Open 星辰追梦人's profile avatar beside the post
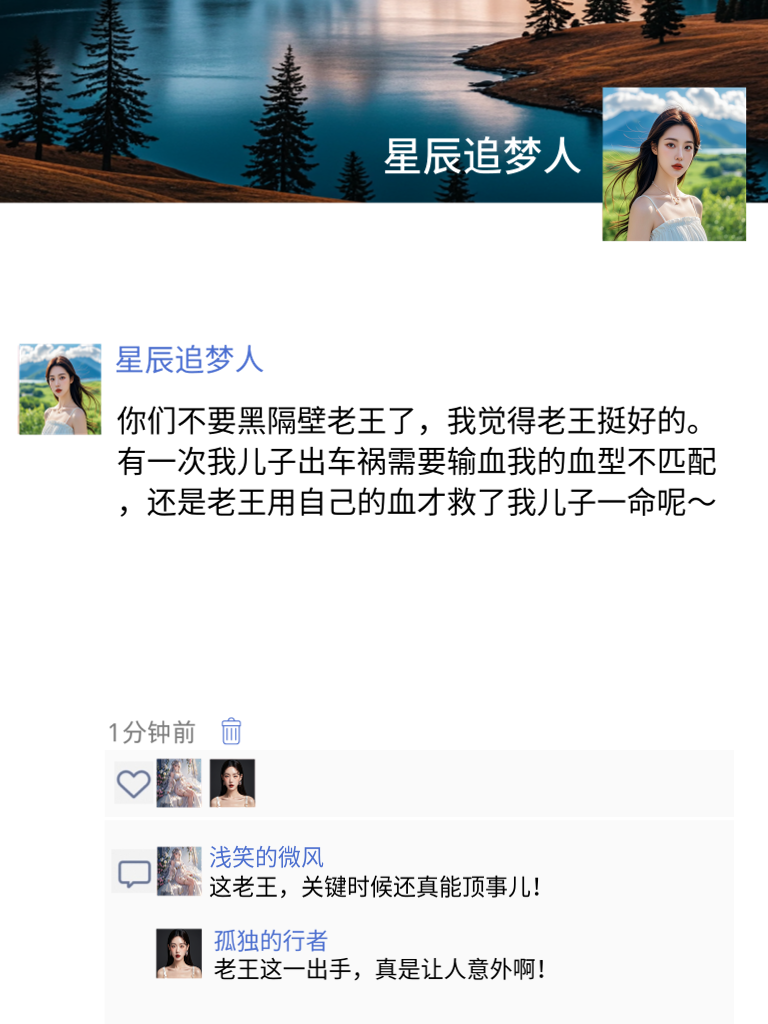The width and height of the screenshot is (768, 1024). tap(60, 387)
